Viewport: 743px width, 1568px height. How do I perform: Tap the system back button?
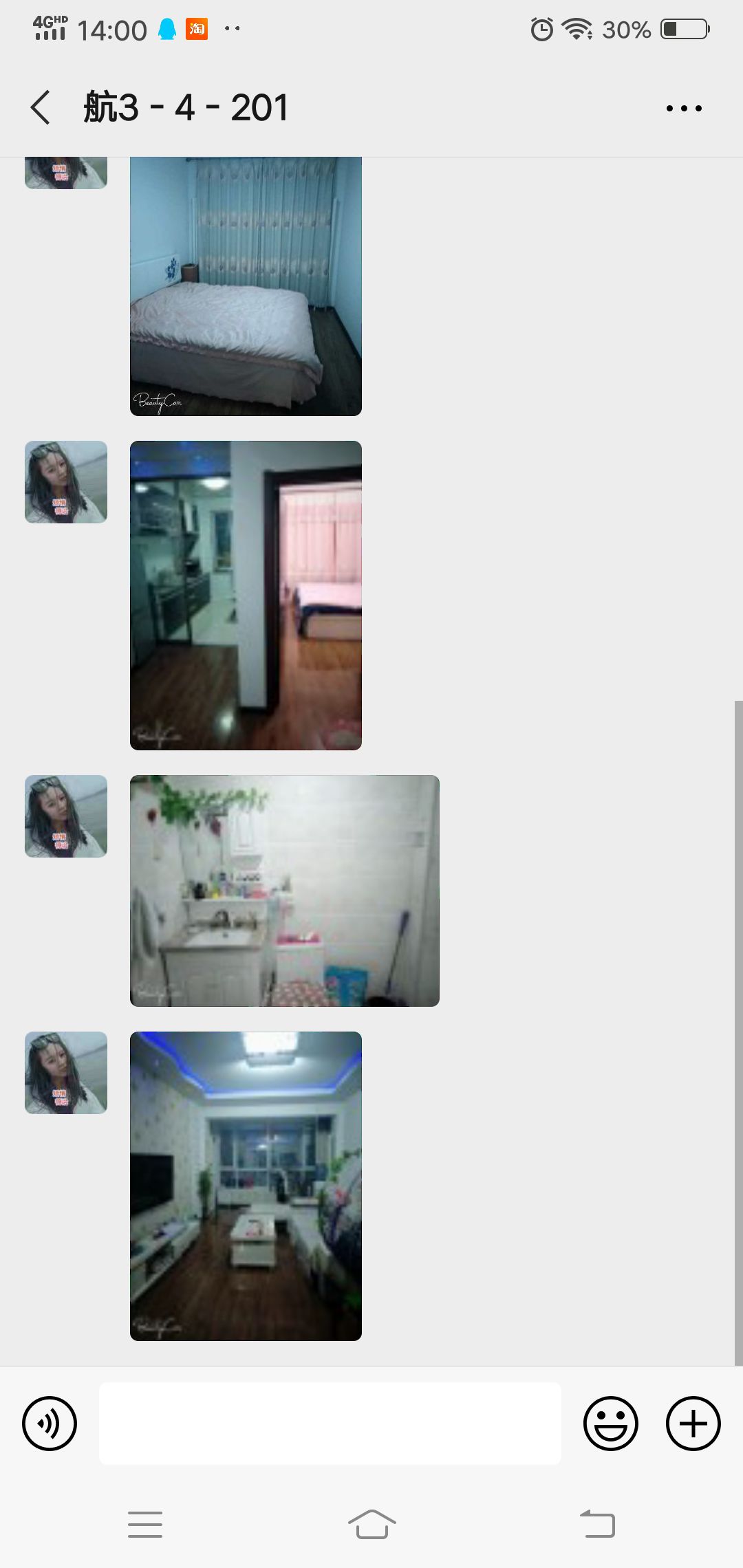point(597,1524)
